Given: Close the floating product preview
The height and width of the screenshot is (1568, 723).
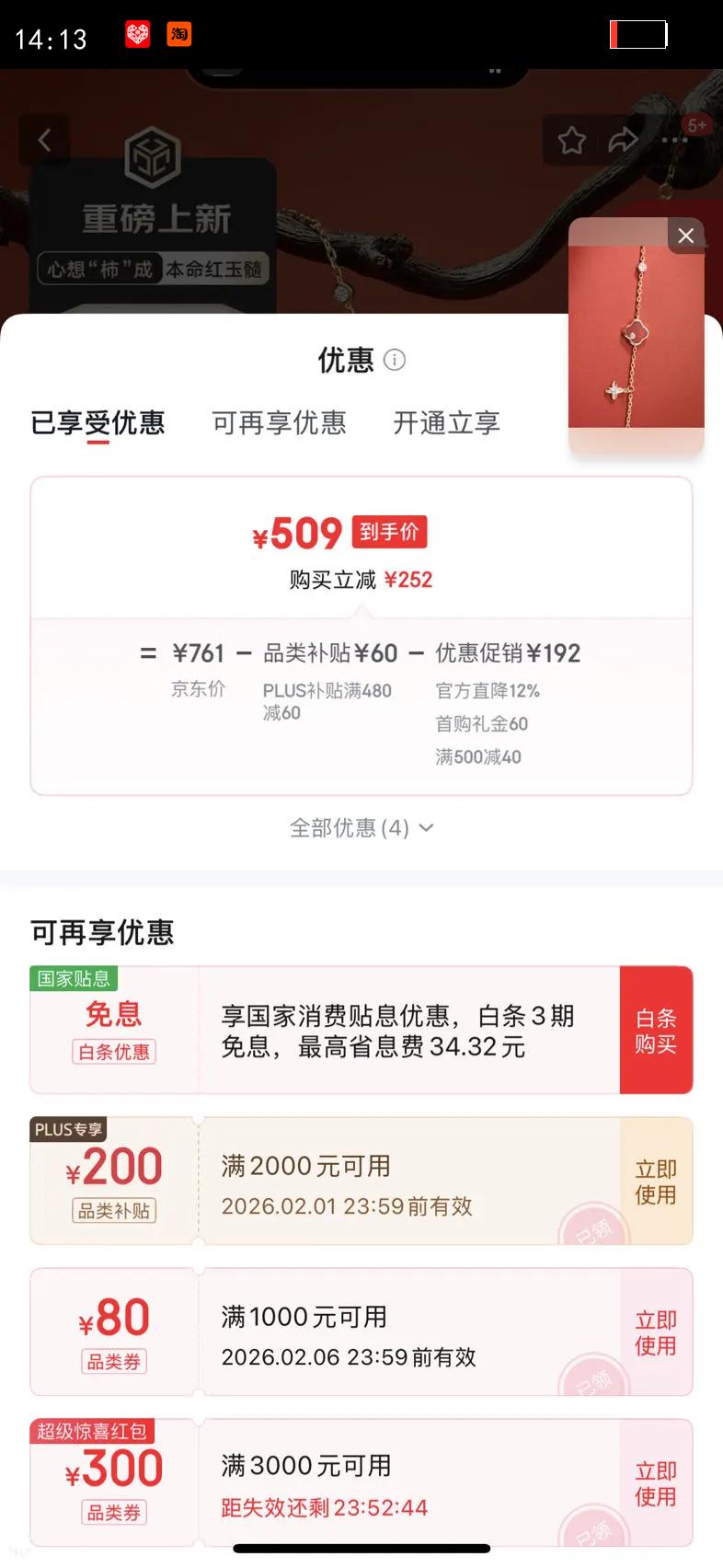Looking at the screenshot, I should 685,236.
